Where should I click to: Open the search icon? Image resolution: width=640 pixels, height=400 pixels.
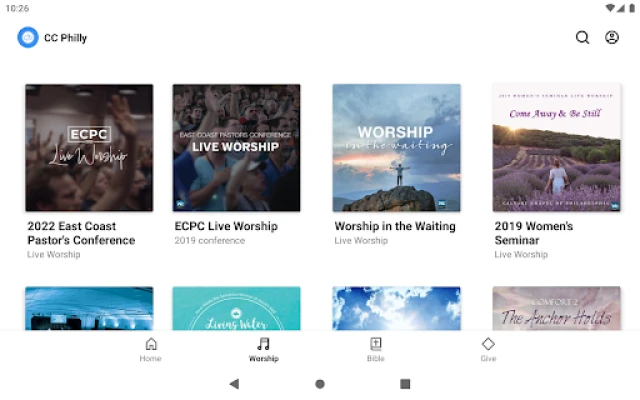click(582, 38)
